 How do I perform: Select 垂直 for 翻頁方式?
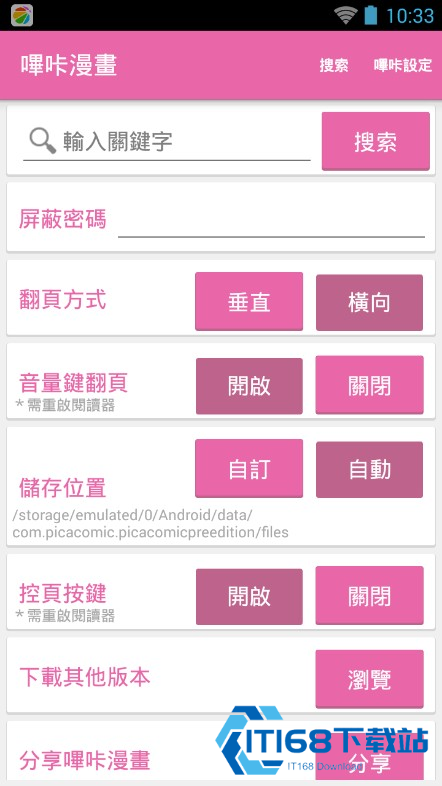coord(249,302)
